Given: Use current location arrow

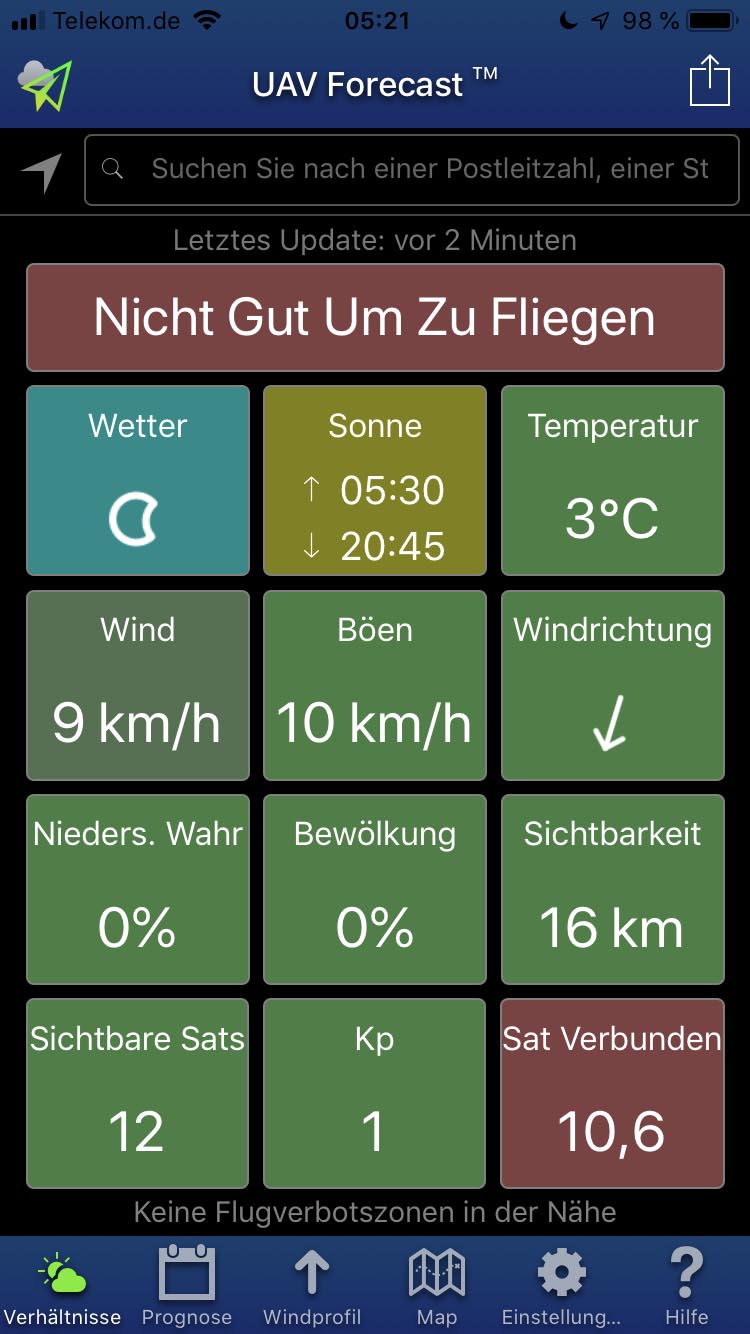Looking at the screenshot, I should [42, 173].
